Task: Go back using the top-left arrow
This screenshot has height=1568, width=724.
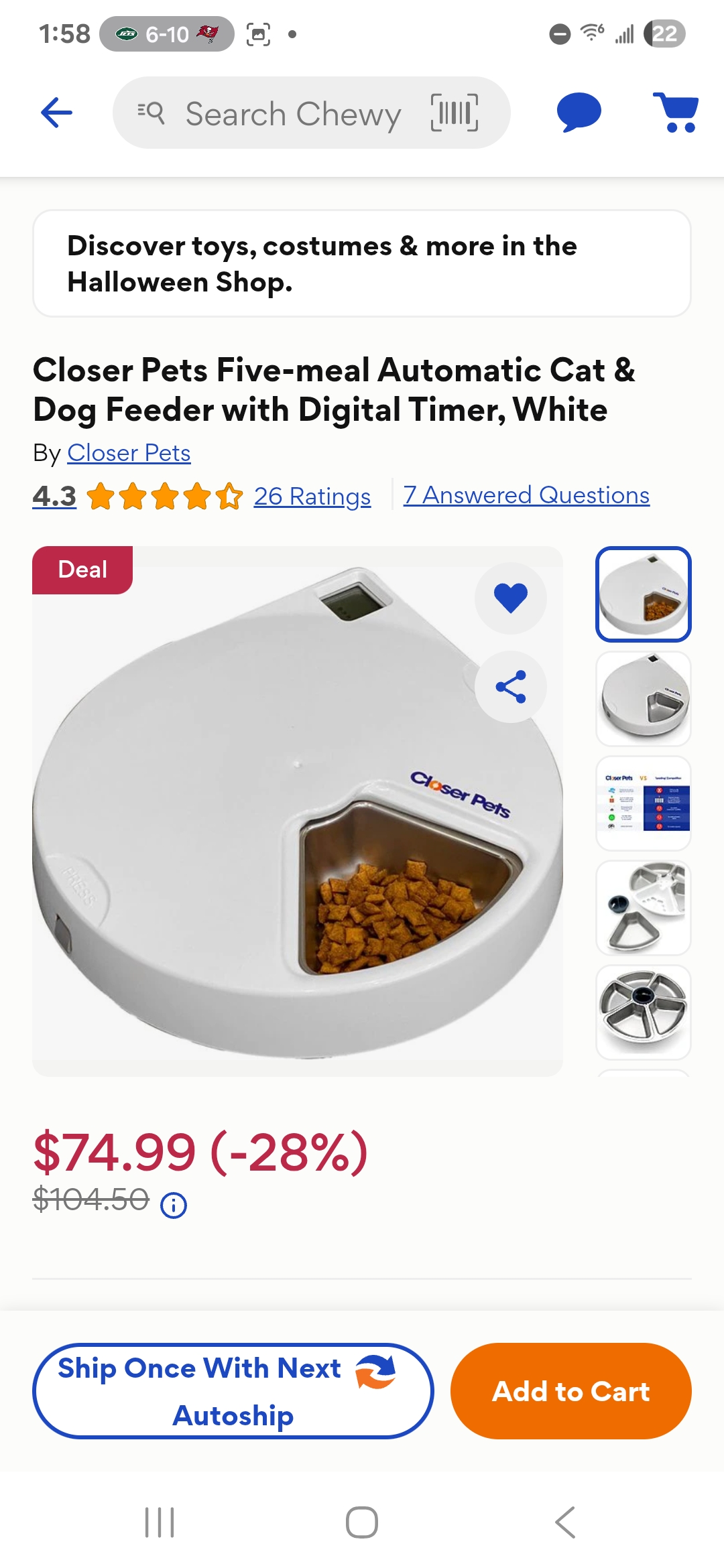Action: [57, 113]
